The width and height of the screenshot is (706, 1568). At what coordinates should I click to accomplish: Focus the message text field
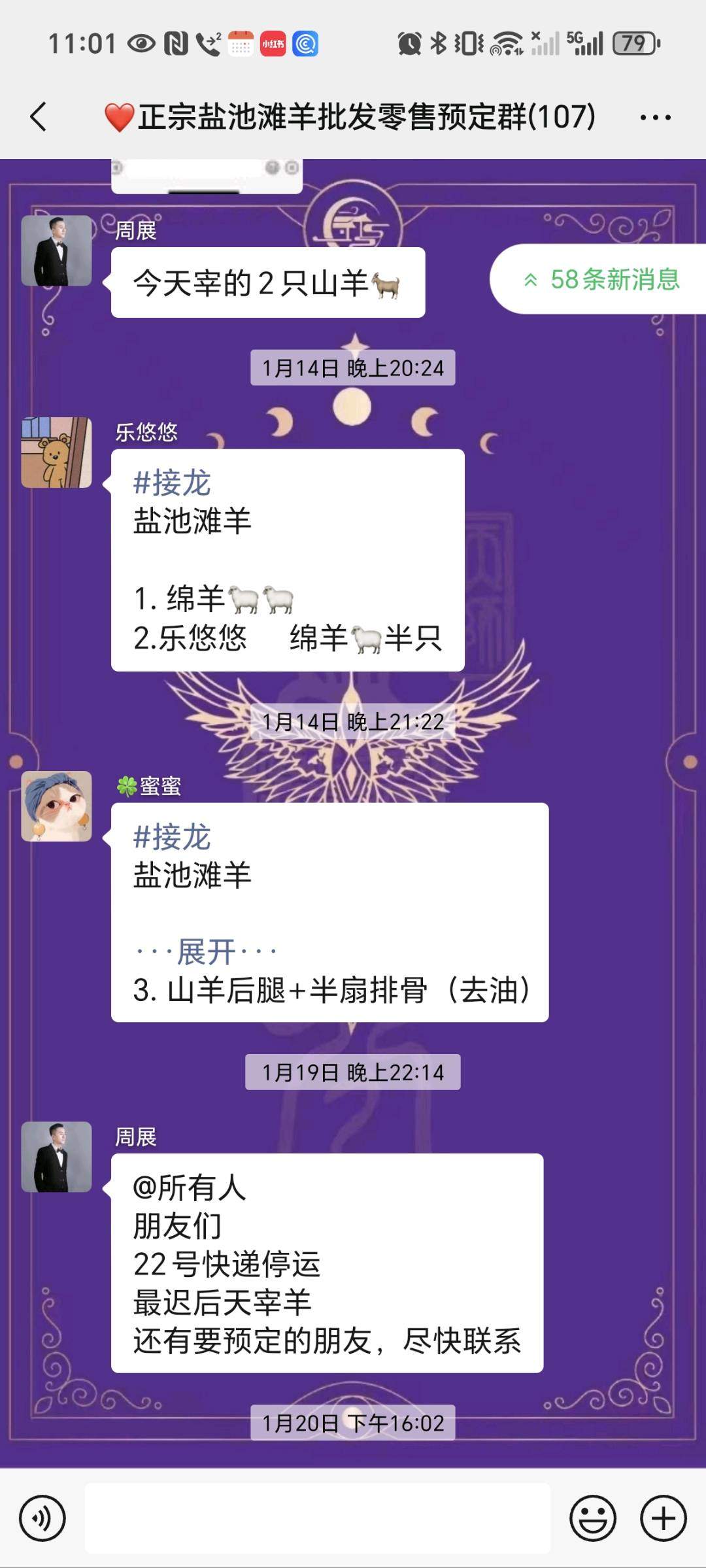pos(317,1518)
